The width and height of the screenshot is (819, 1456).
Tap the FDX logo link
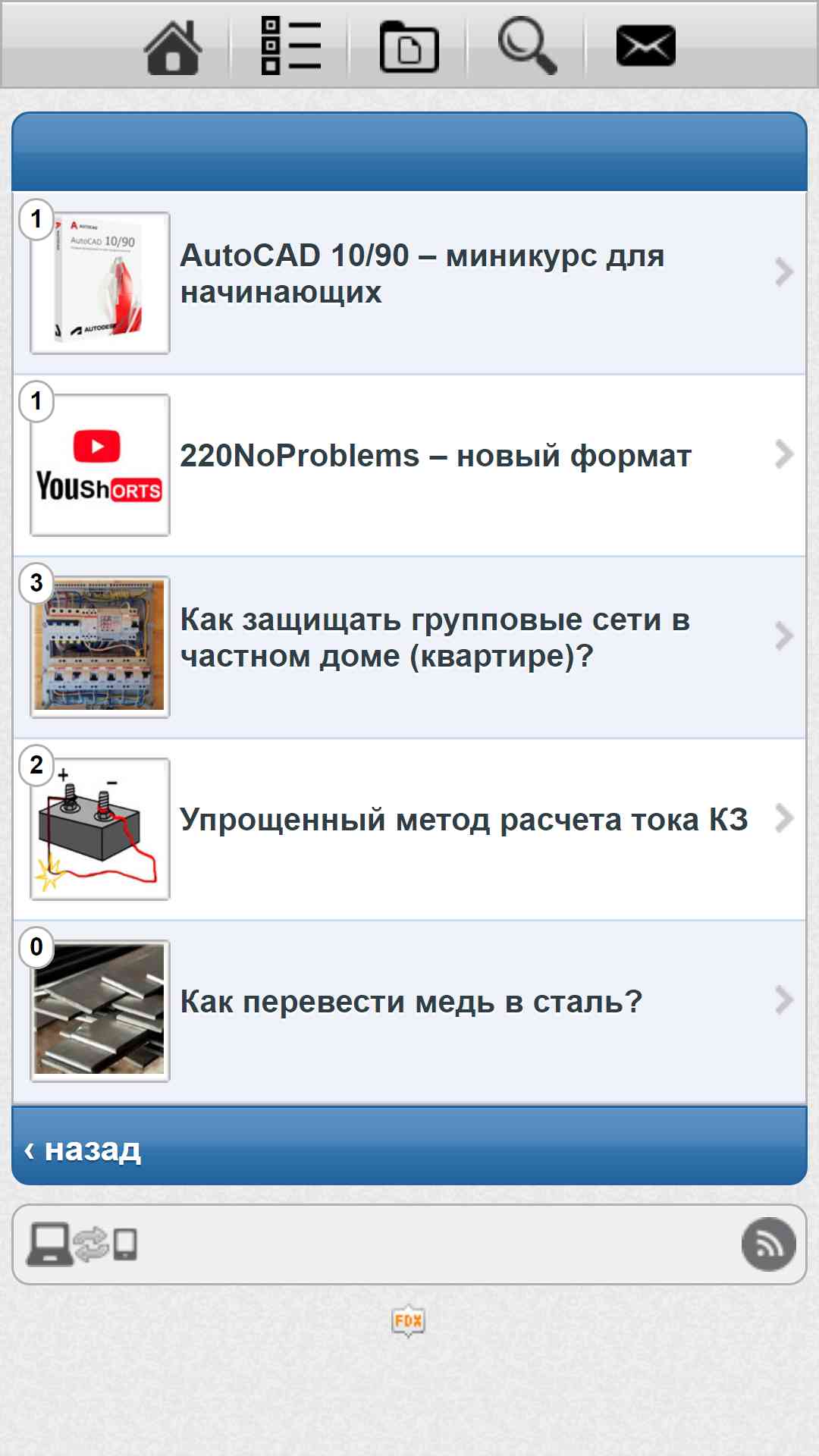408,1321
